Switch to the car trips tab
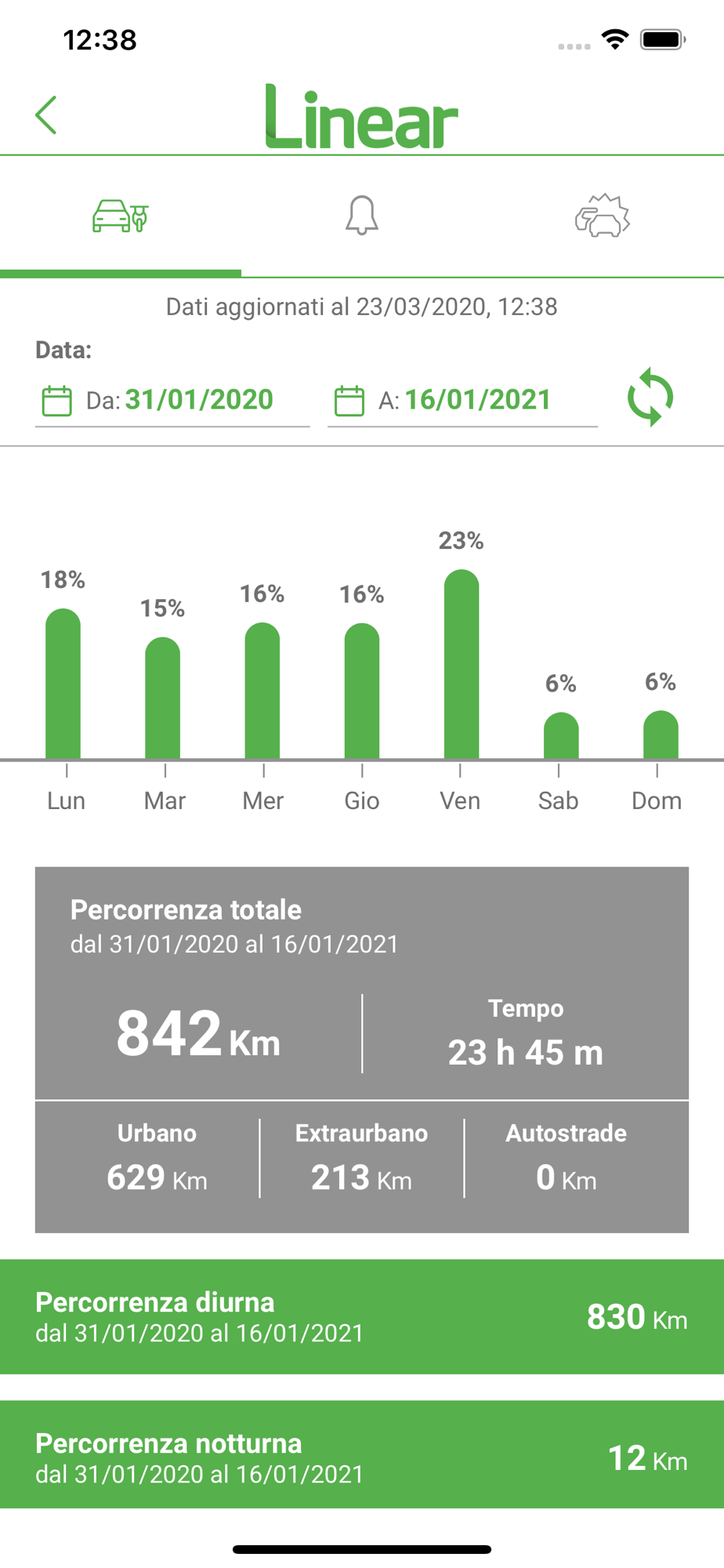 point(121,216)
